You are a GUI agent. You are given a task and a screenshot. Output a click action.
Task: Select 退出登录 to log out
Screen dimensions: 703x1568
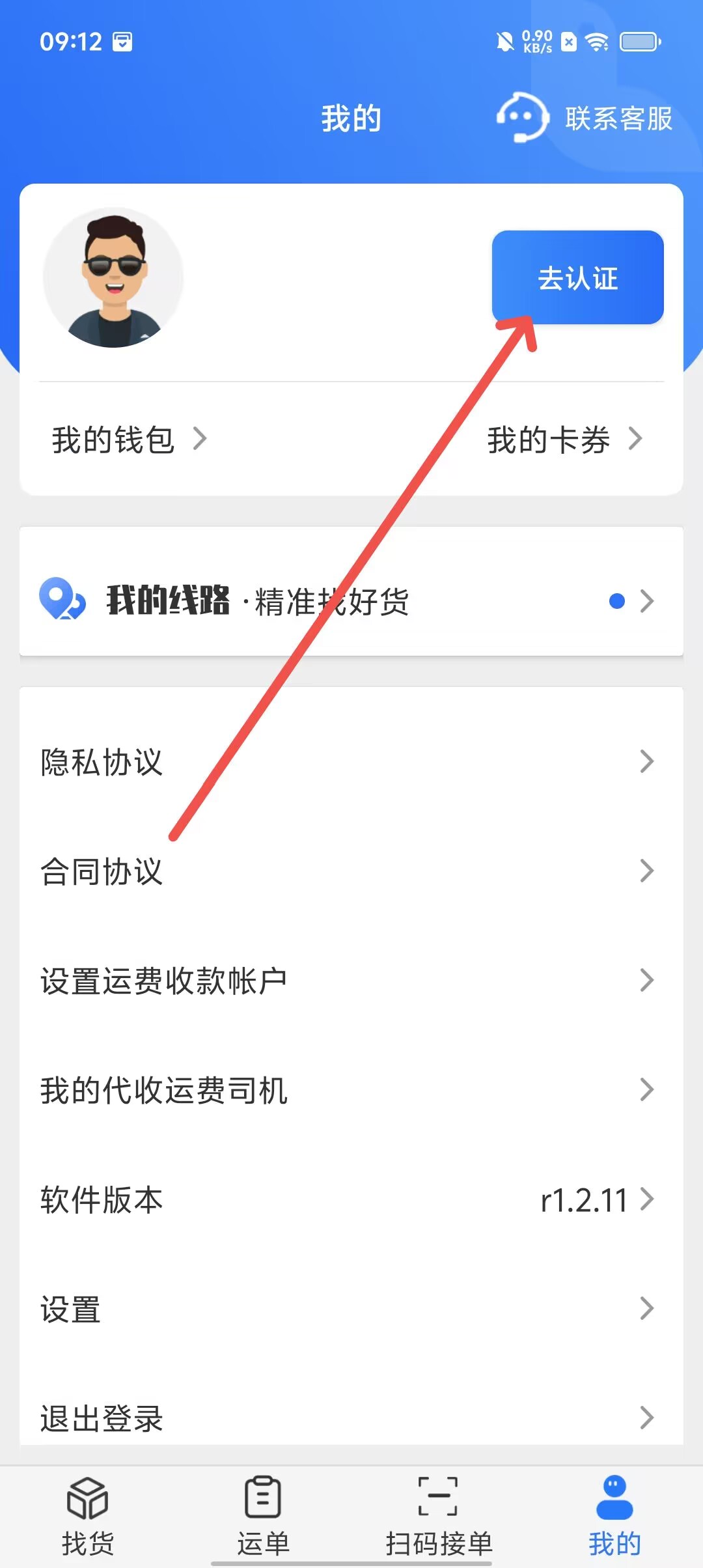(351, 1417)
